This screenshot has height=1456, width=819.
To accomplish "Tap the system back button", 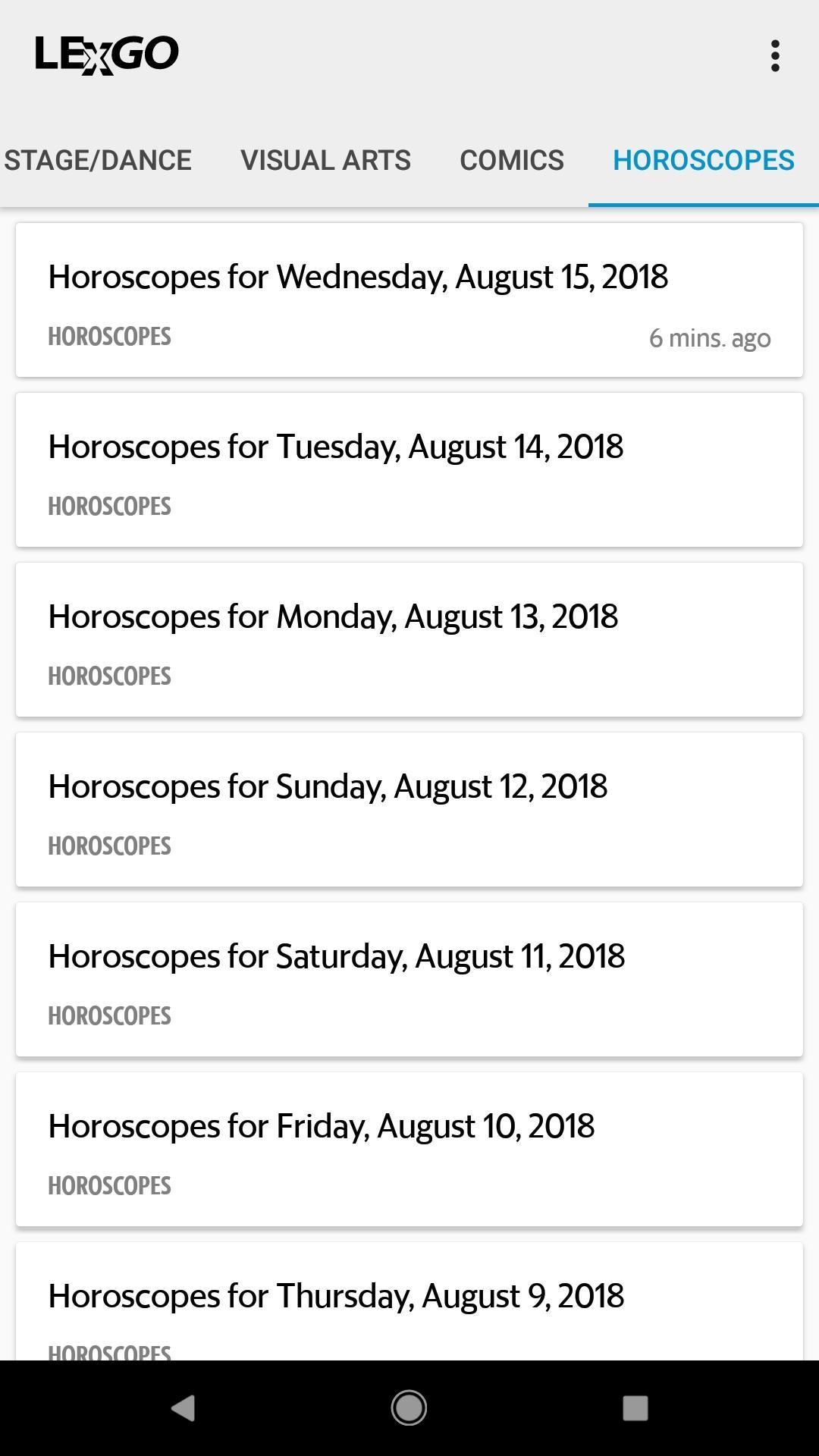I will pyautogui.click(x=183, y=1408).
